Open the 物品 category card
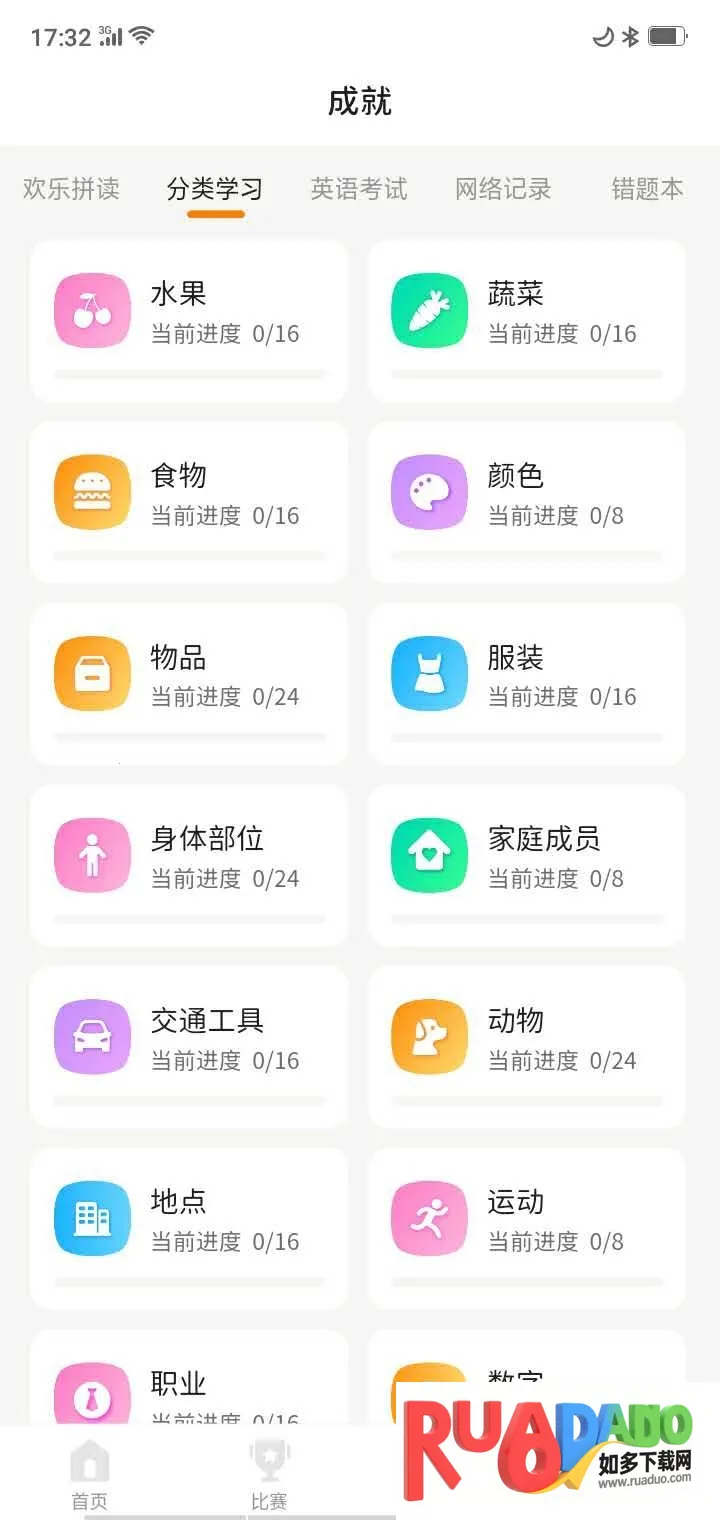The height and width of the screenshot is (1520, 720). point(189,683)
